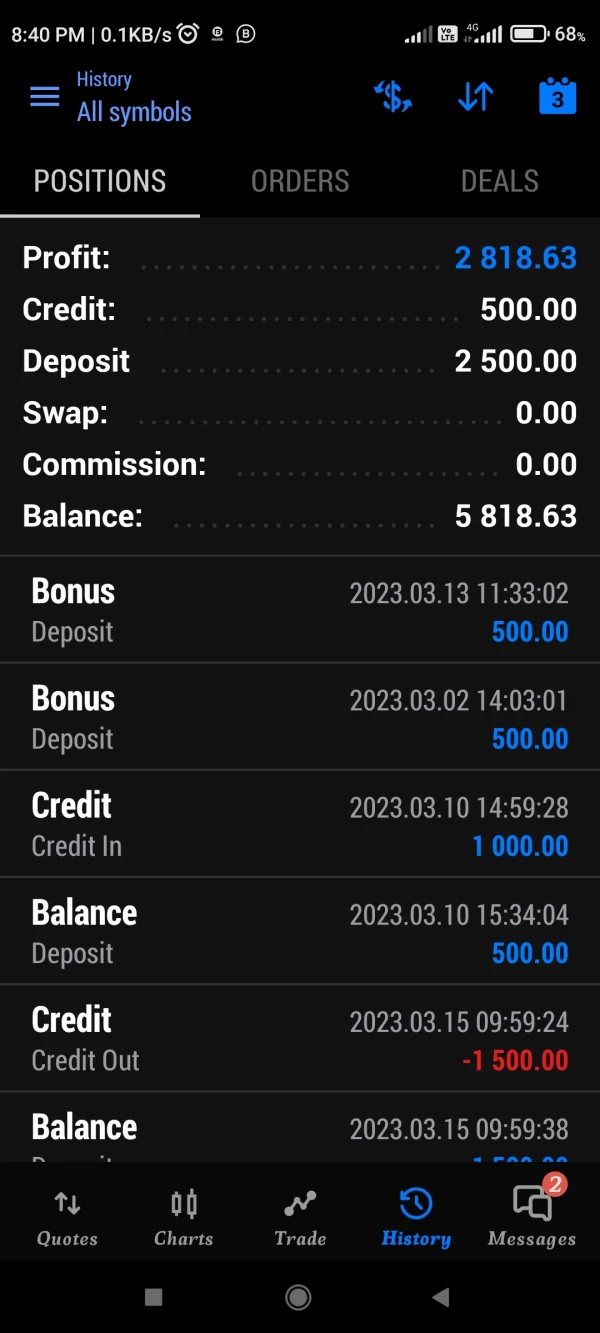This screenshot has width=600, height=1333.
Task: Go to the Quotes section
Action: [67, 1217]
